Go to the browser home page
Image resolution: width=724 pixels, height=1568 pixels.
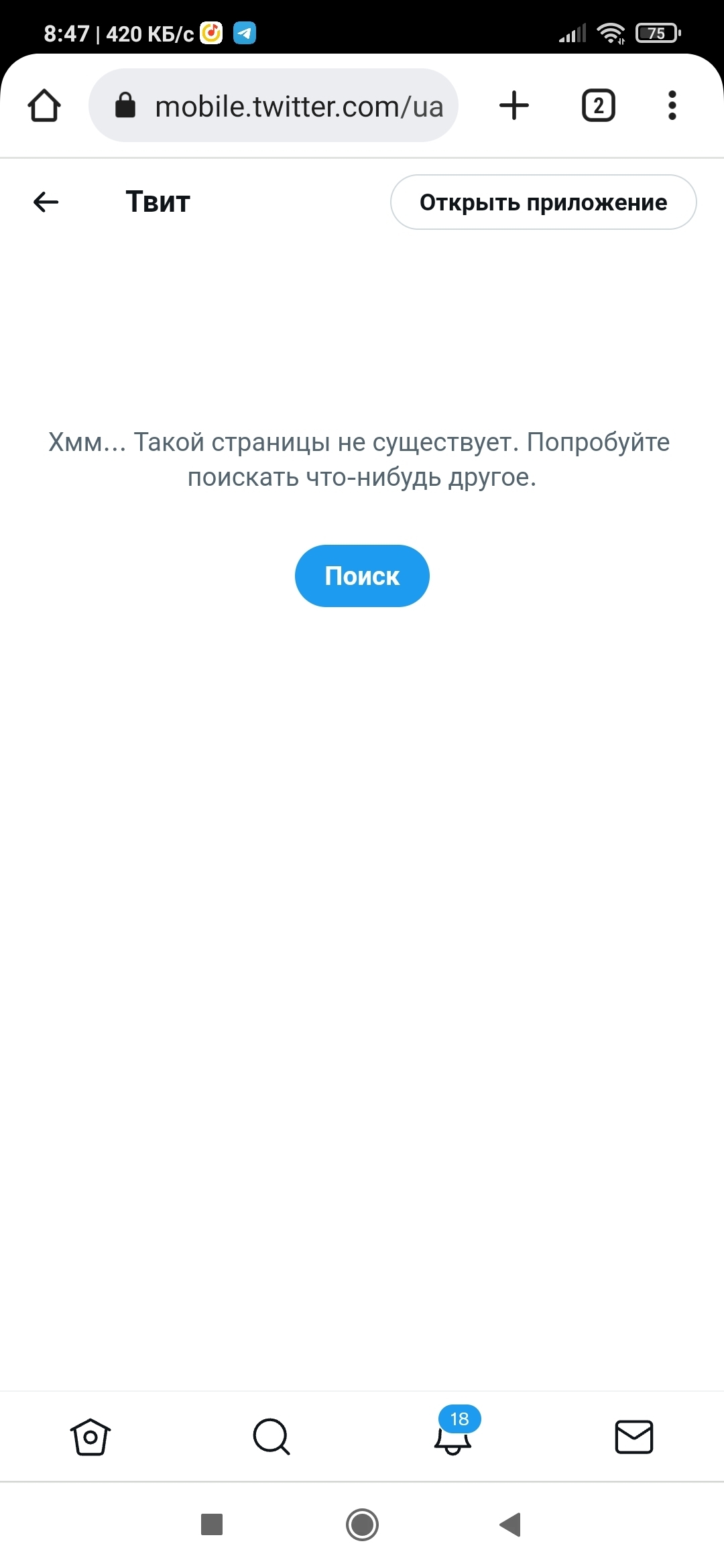44,106
